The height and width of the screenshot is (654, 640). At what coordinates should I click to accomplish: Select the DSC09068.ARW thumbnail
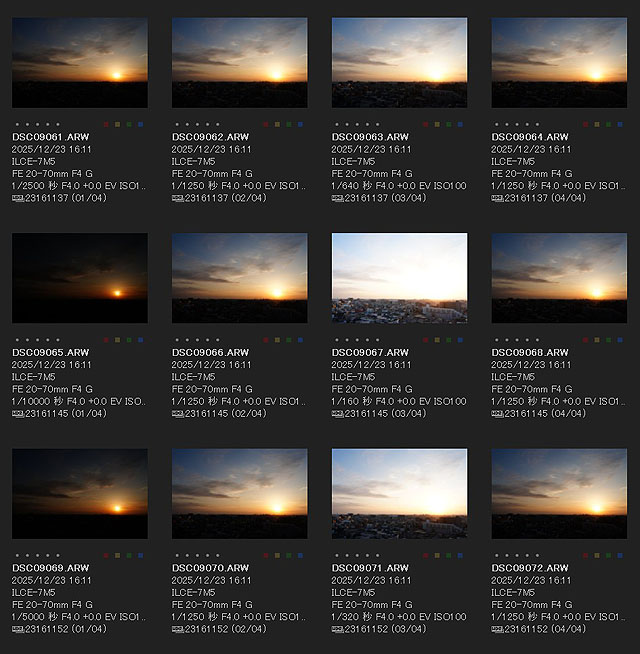(x=559, y=278)
